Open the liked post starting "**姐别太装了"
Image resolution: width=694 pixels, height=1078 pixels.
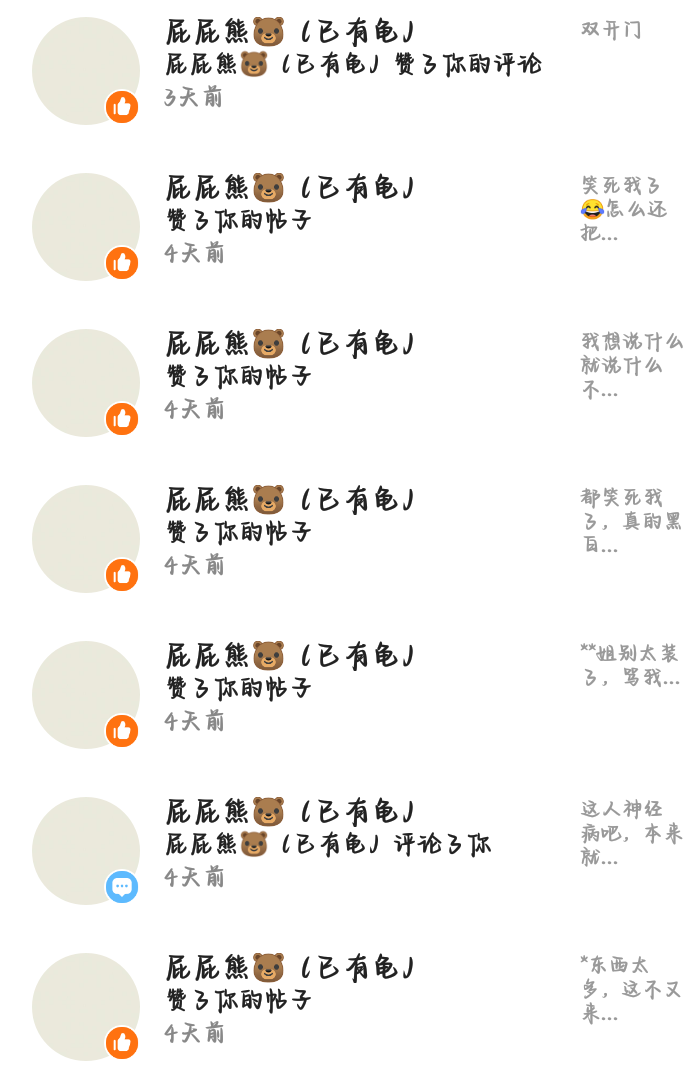tap(630, 666)
